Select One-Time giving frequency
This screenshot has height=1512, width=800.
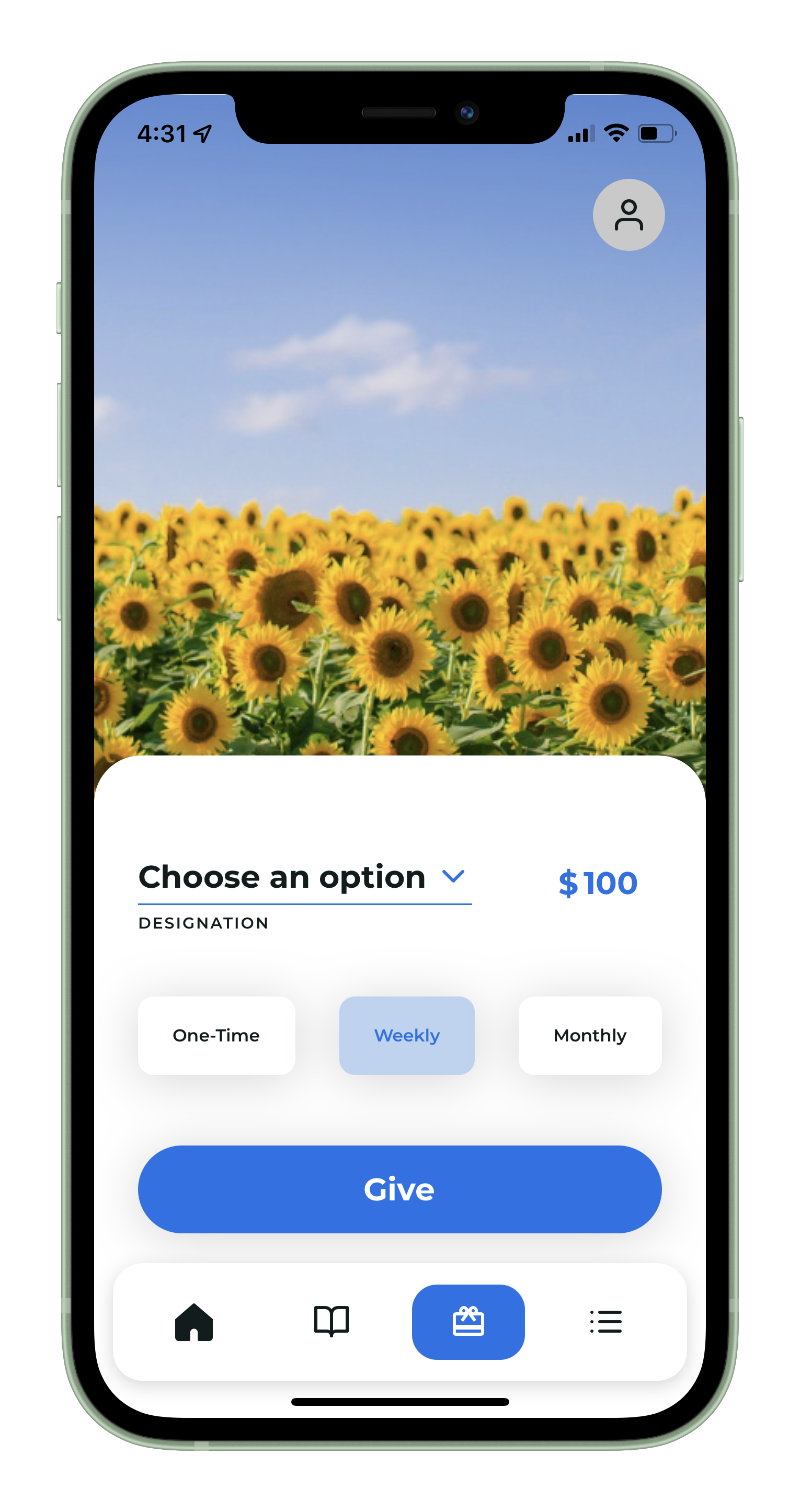[x=216, y=1035]
